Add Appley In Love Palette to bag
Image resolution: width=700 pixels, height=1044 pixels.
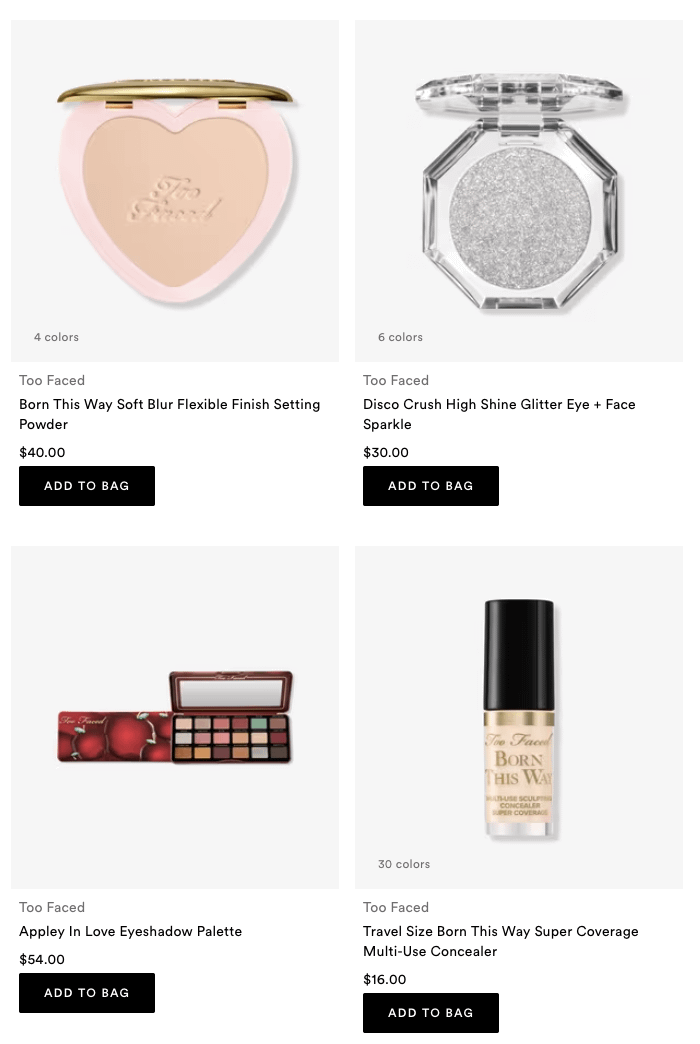[x=87, y=993]
